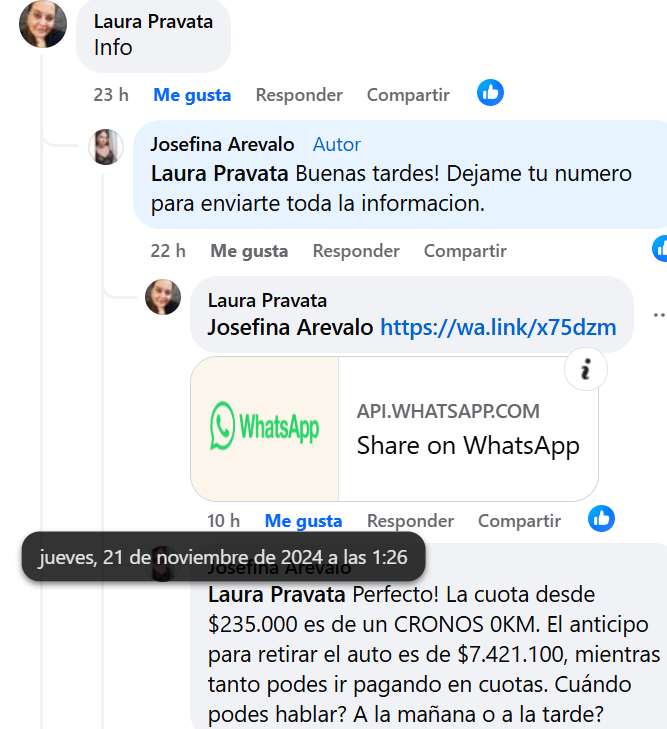Unlike Laura Pravata's WhatsApp link comment
Image resolution: width=667 pixels, height=729 pixels.
[303, 521]
